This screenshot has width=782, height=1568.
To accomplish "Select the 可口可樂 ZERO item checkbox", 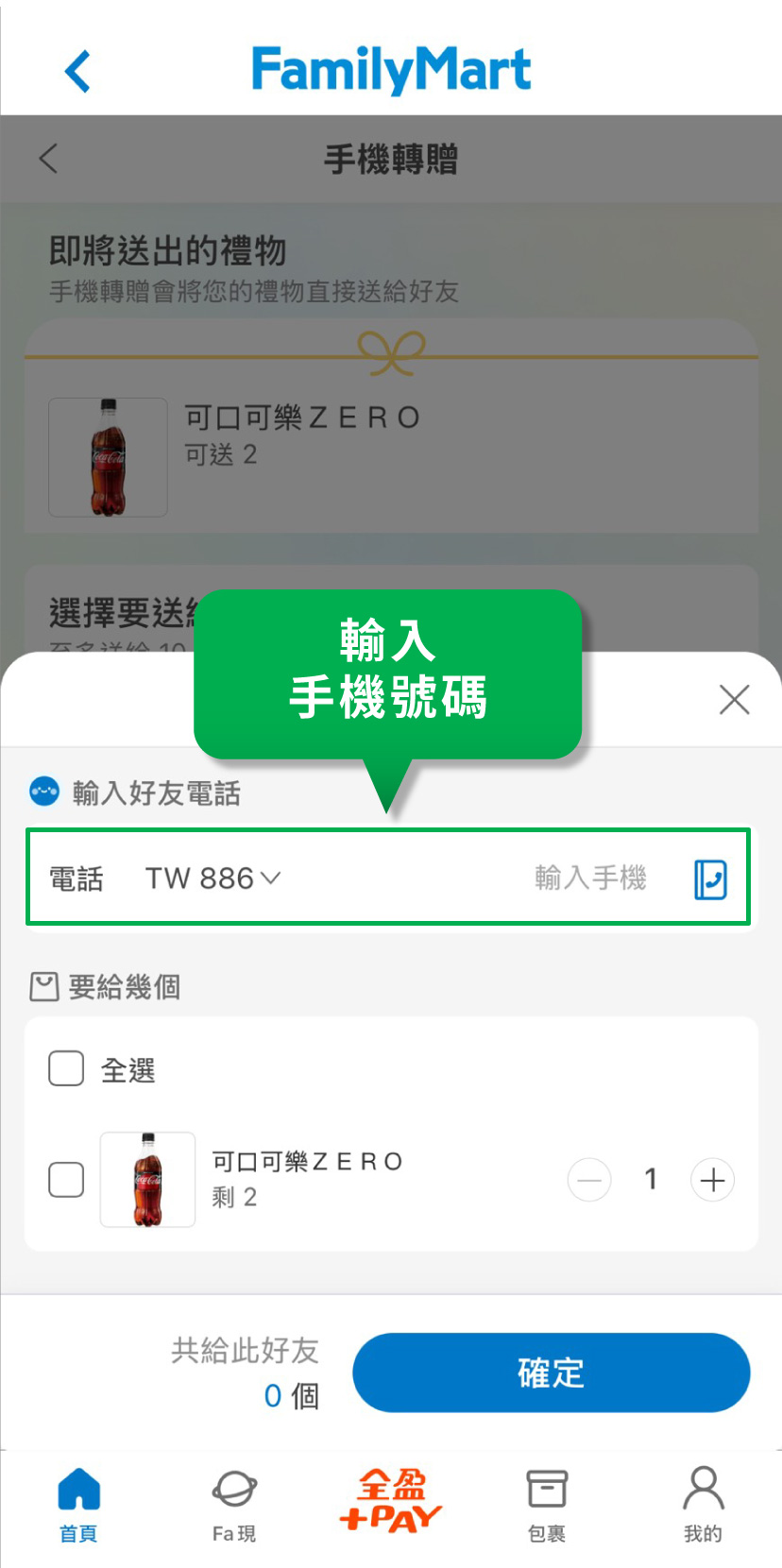I will click(x=66, y=1180).
